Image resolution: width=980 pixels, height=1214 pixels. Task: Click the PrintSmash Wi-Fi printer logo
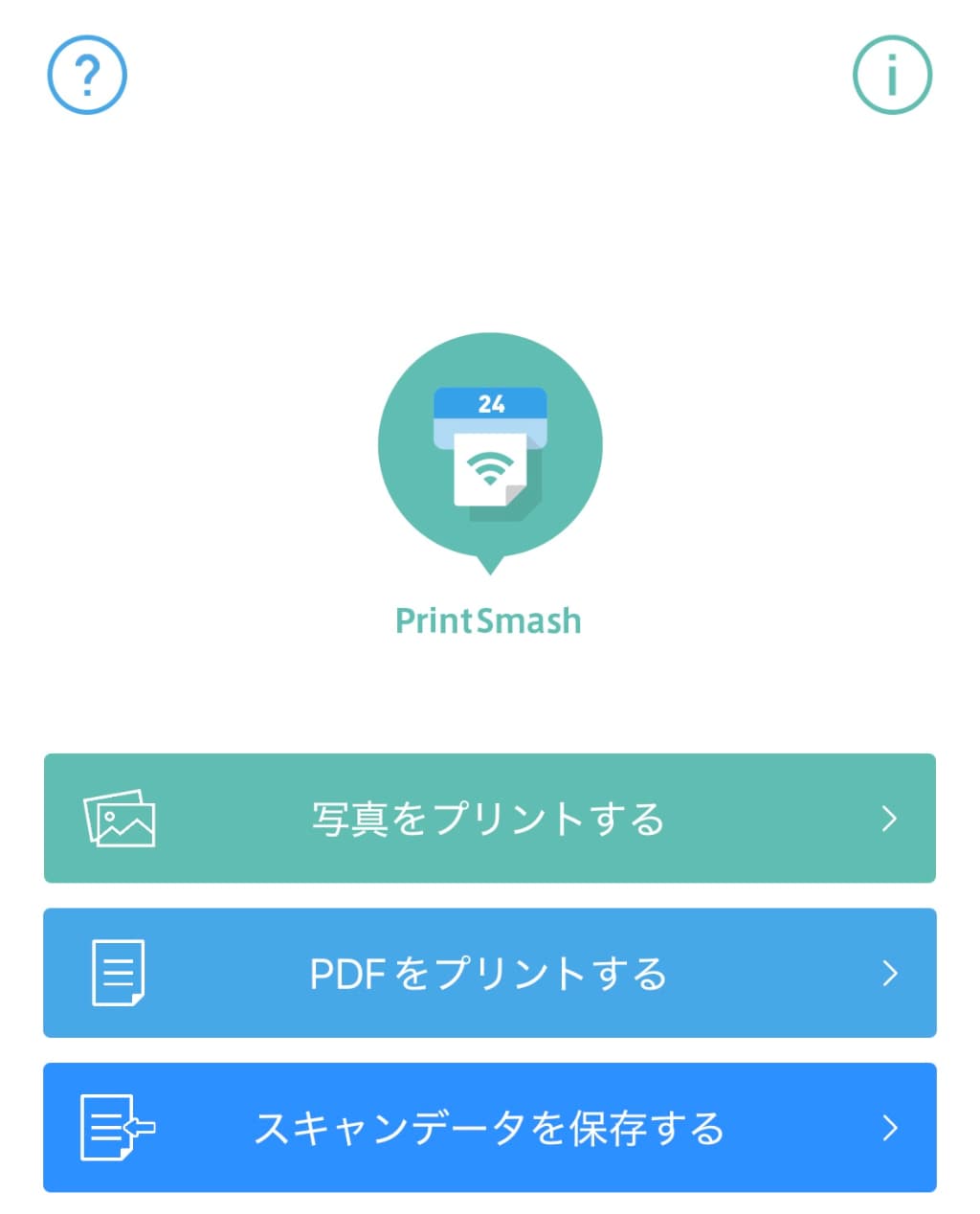point(489,445)
